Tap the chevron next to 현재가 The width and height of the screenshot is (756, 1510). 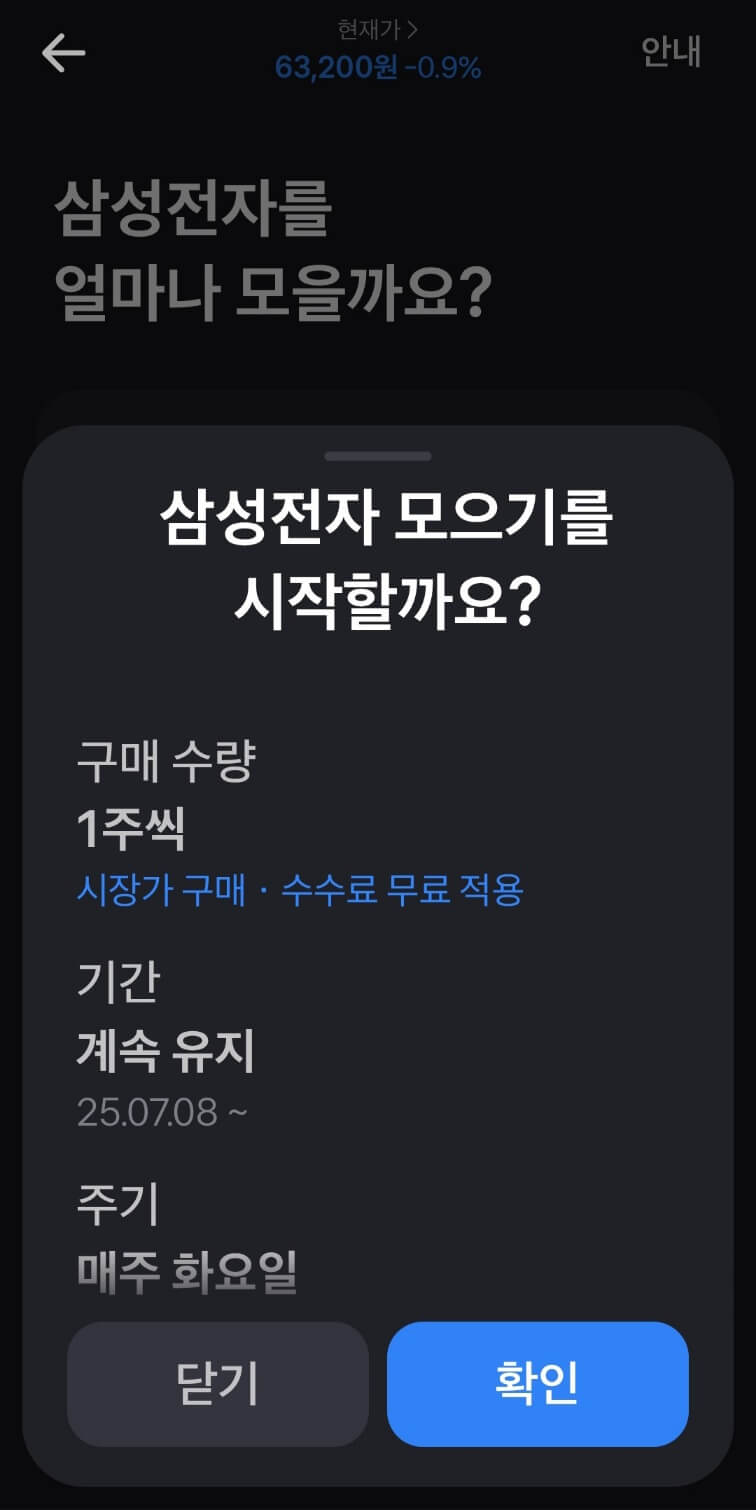point(413,31)
